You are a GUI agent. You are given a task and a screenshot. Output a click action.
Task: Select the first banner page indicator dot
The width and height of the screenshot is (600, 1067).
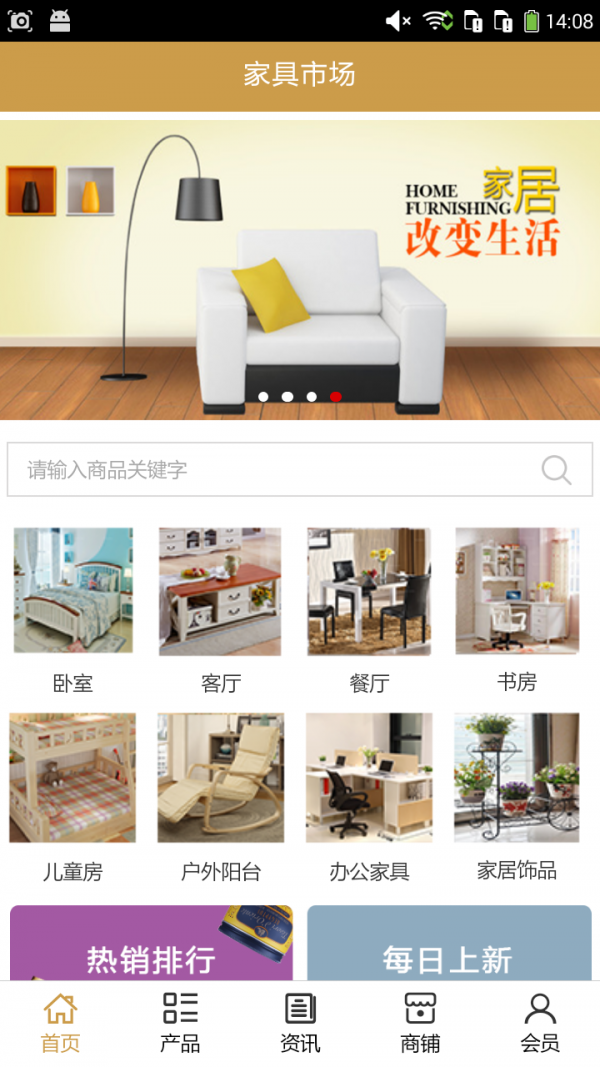263,397
